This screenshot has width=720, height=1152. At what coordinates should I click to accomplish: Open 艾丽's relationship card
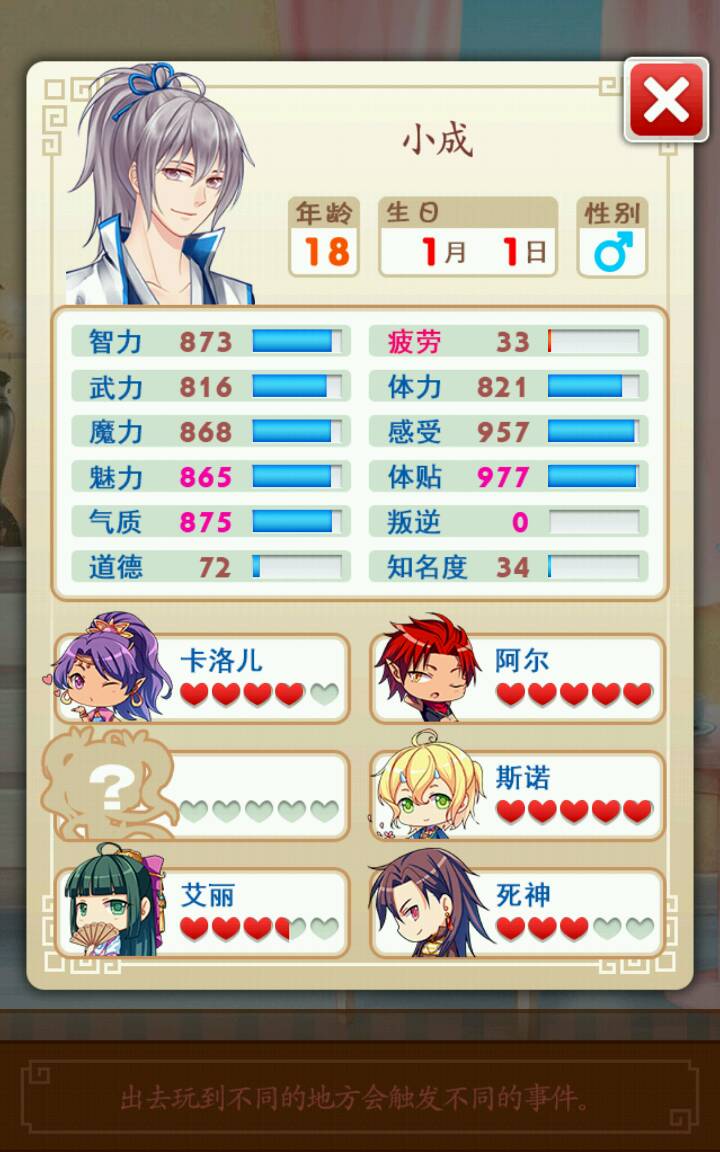pyautogui.click(x=203, y=911)
